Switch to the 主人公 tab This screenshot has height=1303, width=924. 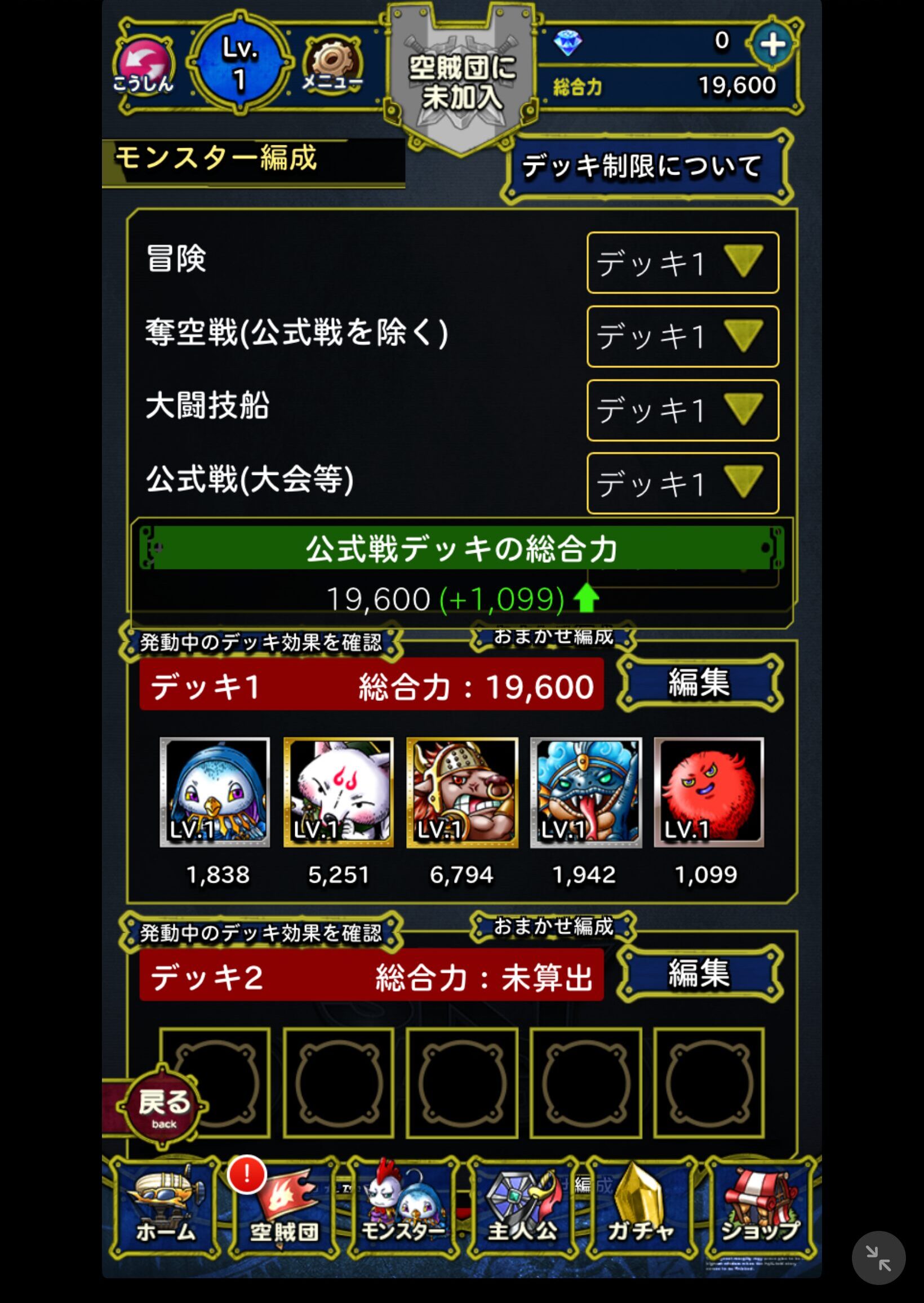(522, 1207)
